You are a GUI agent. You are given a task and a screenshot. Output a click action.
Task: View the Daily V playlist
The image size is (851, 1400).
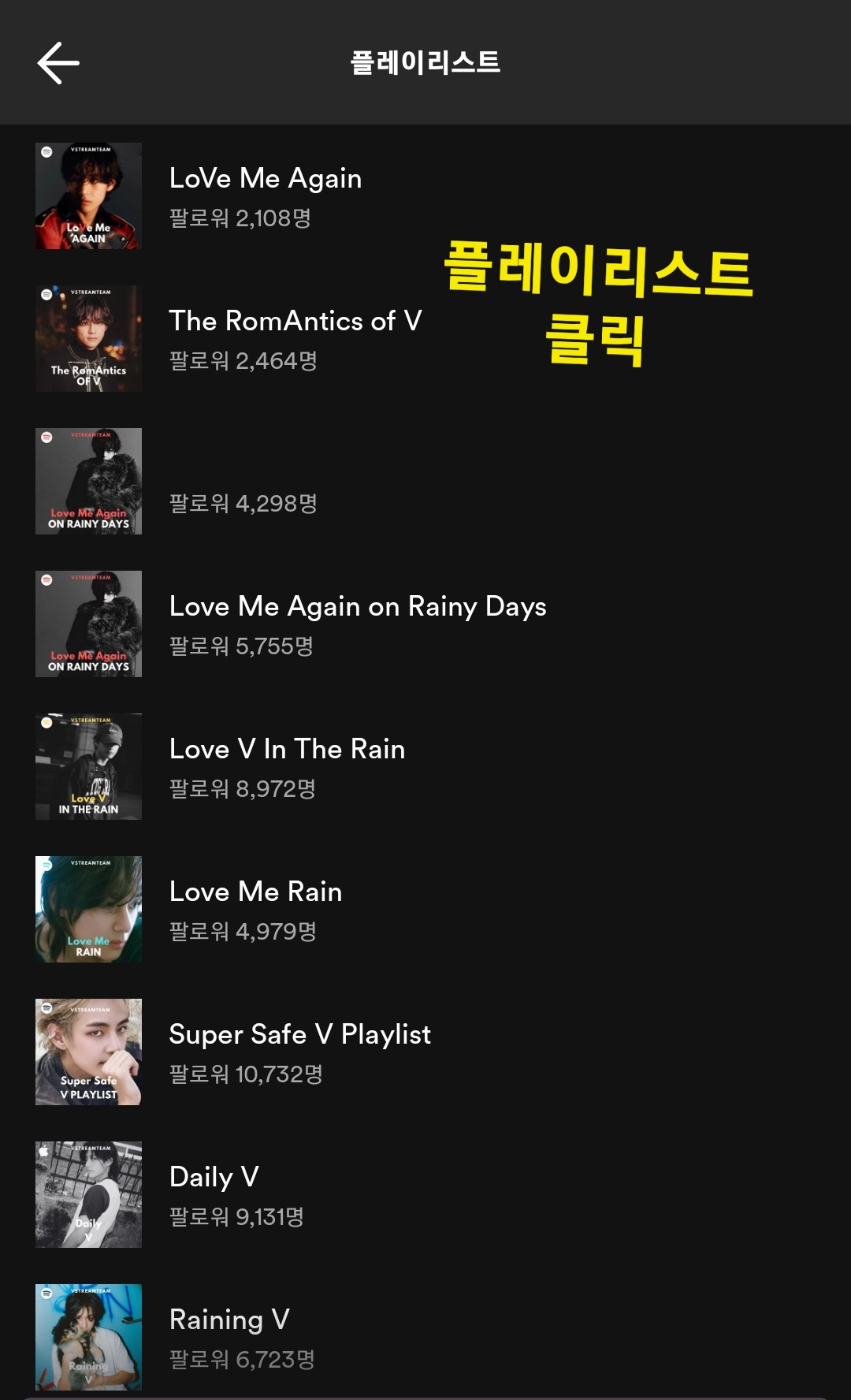[214, 1178]
